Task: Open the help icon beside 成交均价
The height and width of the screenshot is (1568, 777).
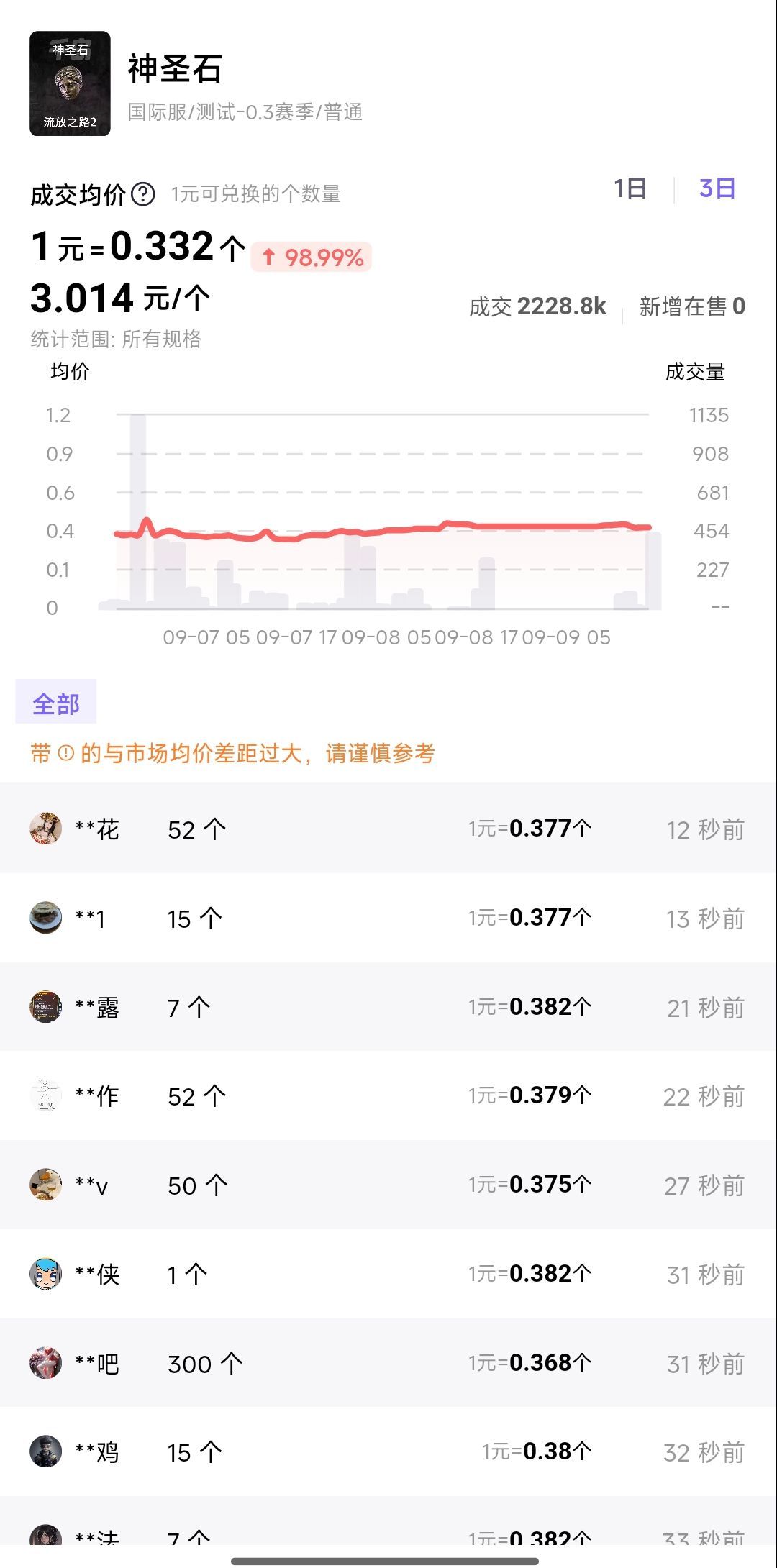Action: click(143, 194)
